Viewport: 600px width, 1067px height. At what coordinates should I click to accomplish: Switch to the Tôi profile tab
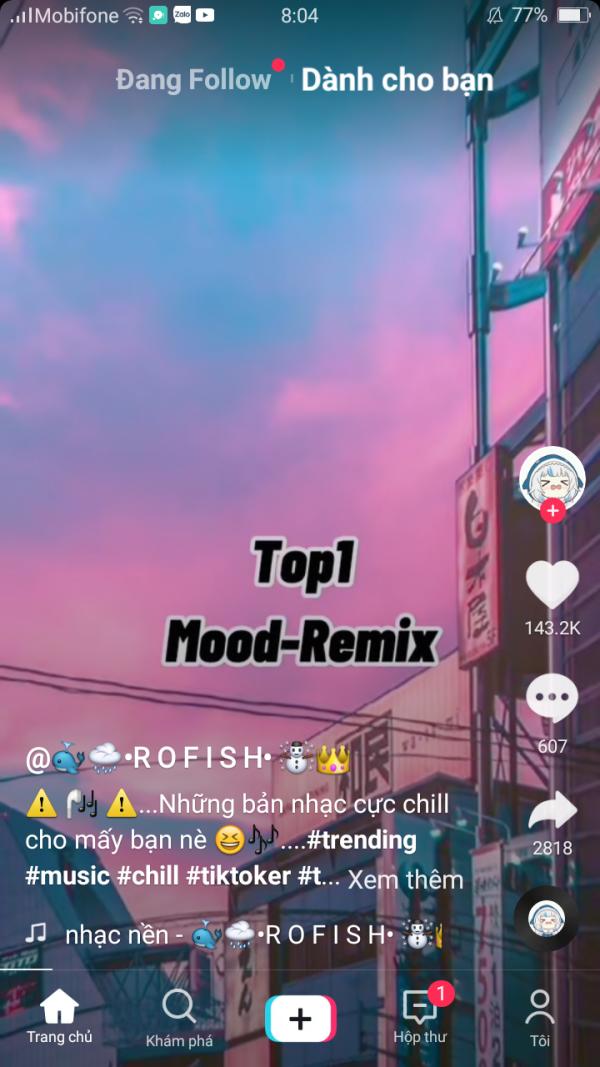(x=539, y=1019)
